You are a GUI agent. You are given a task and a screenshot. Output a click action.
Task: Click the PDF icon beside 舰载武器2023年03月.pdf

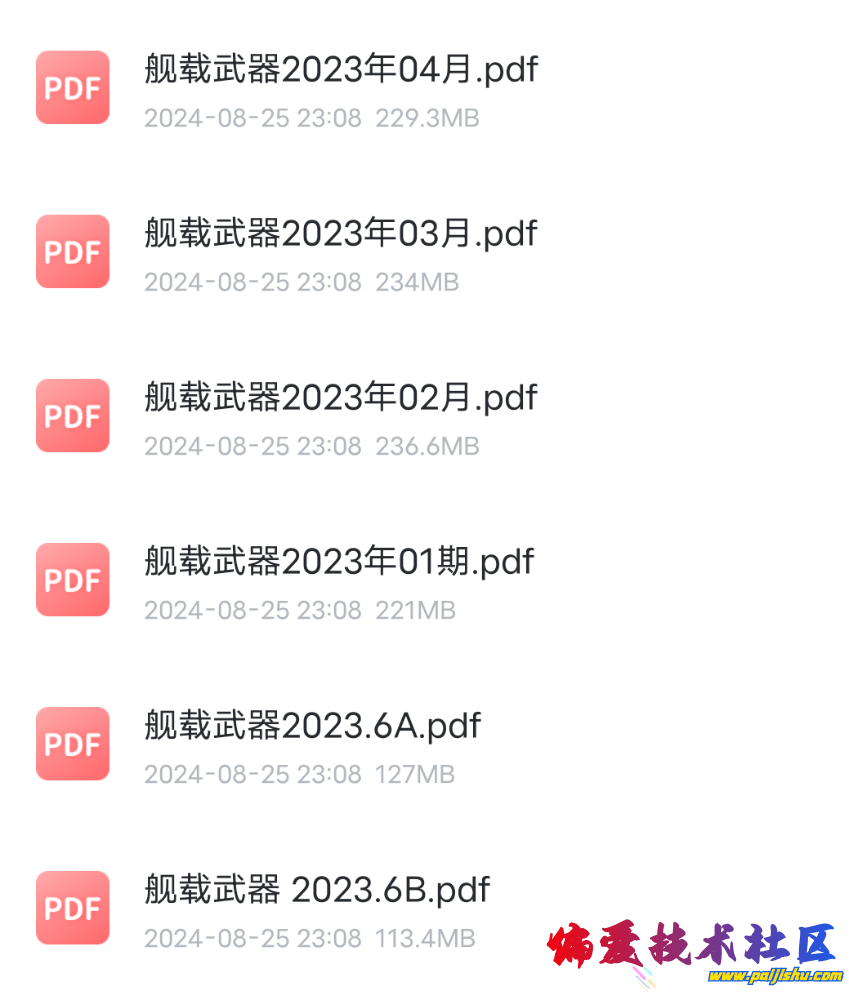click(x=72, y=252)
